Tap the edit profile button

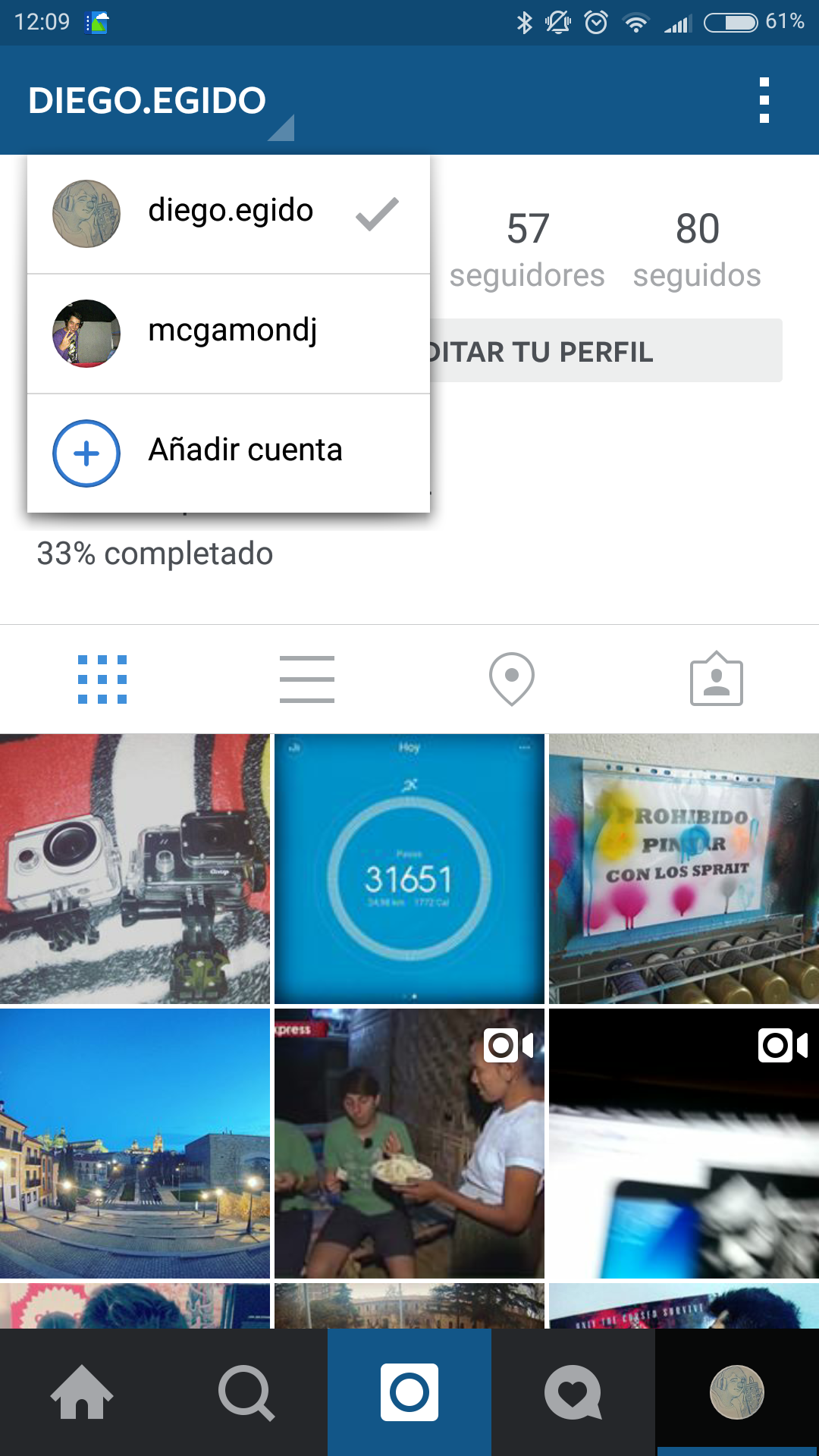[x=605, y=351]
